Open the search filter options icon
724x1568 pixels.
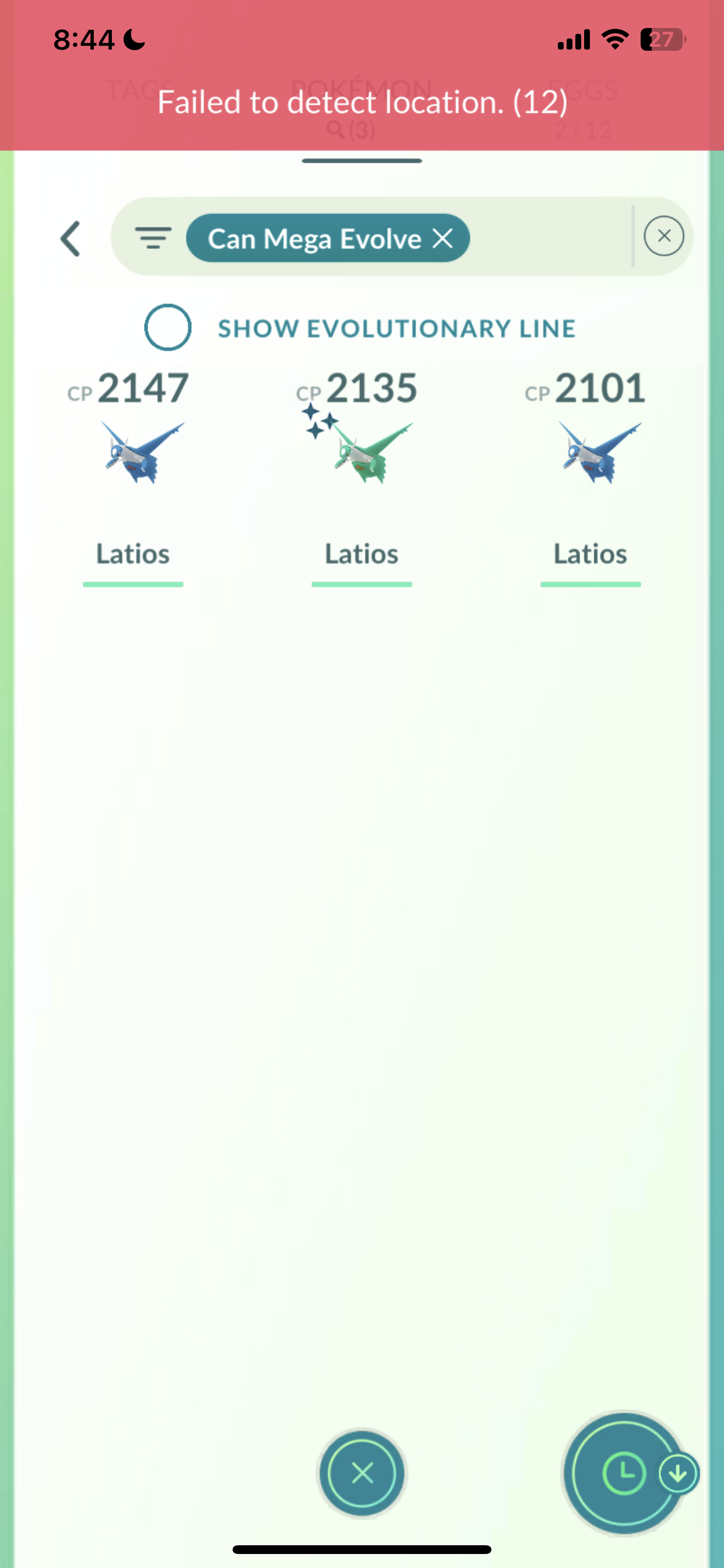coord(153,238)
